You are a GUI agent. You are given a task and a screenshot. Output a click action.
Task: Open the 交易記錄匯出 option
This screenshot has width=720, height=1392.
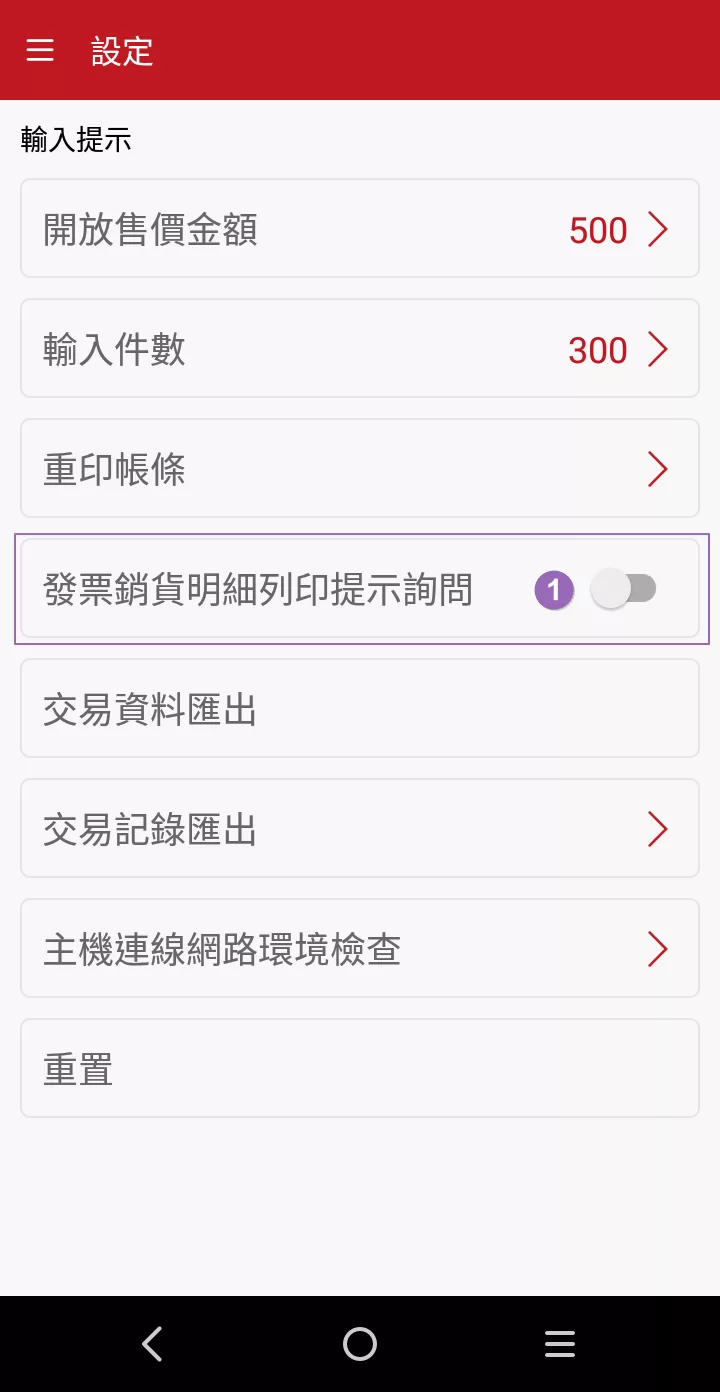click(x=360, y=829)
